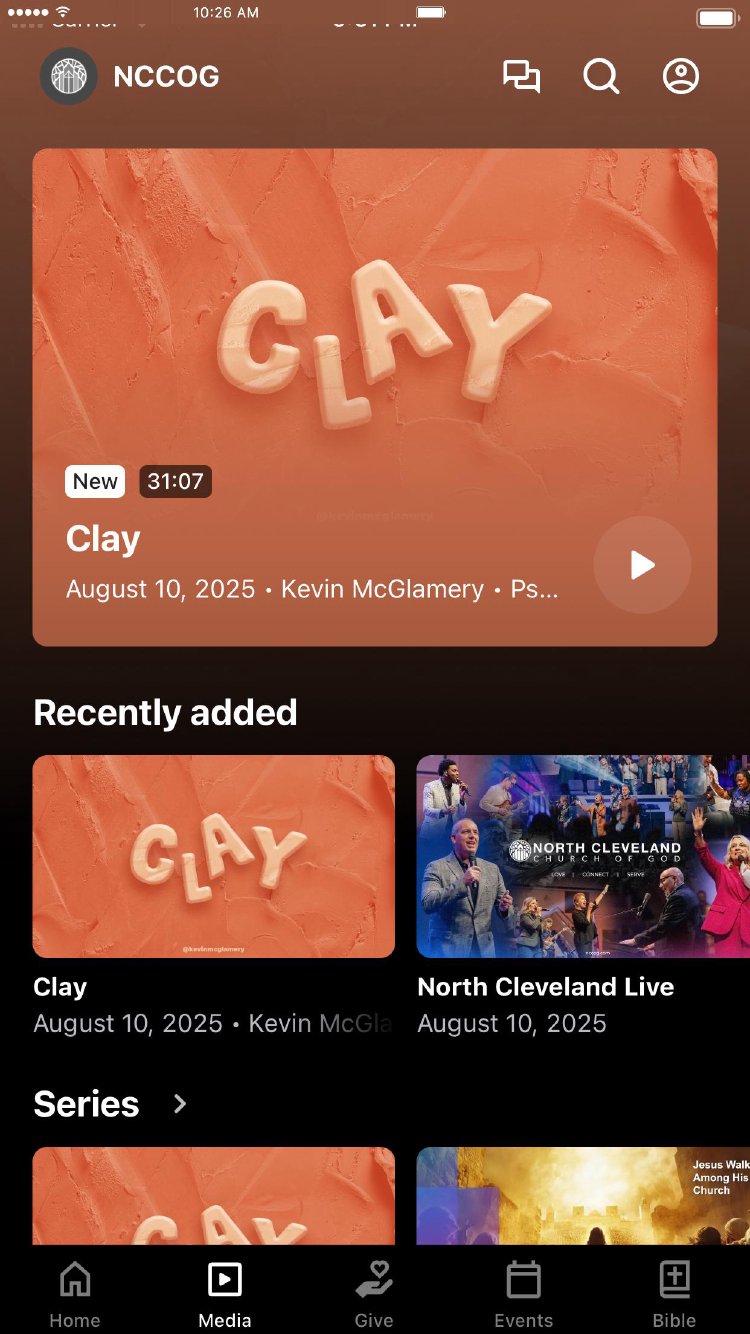Open the Jesus Walks Among His Church series
Viewport: 750px width, 1334px height.
(583, 1195)
